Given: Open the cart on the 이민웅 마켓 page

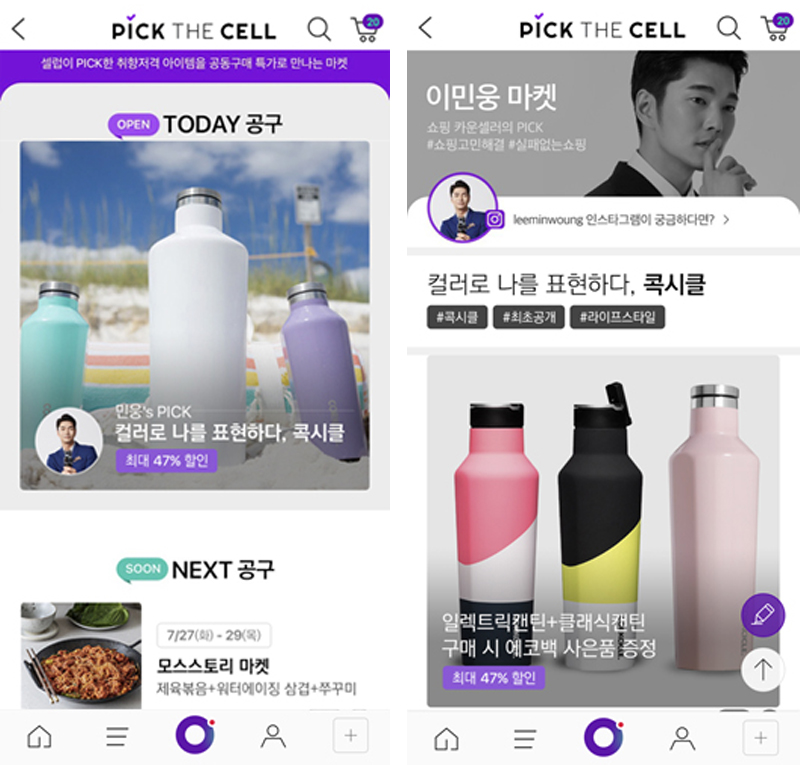Looking at the screenshot, I should click(773, 28).
